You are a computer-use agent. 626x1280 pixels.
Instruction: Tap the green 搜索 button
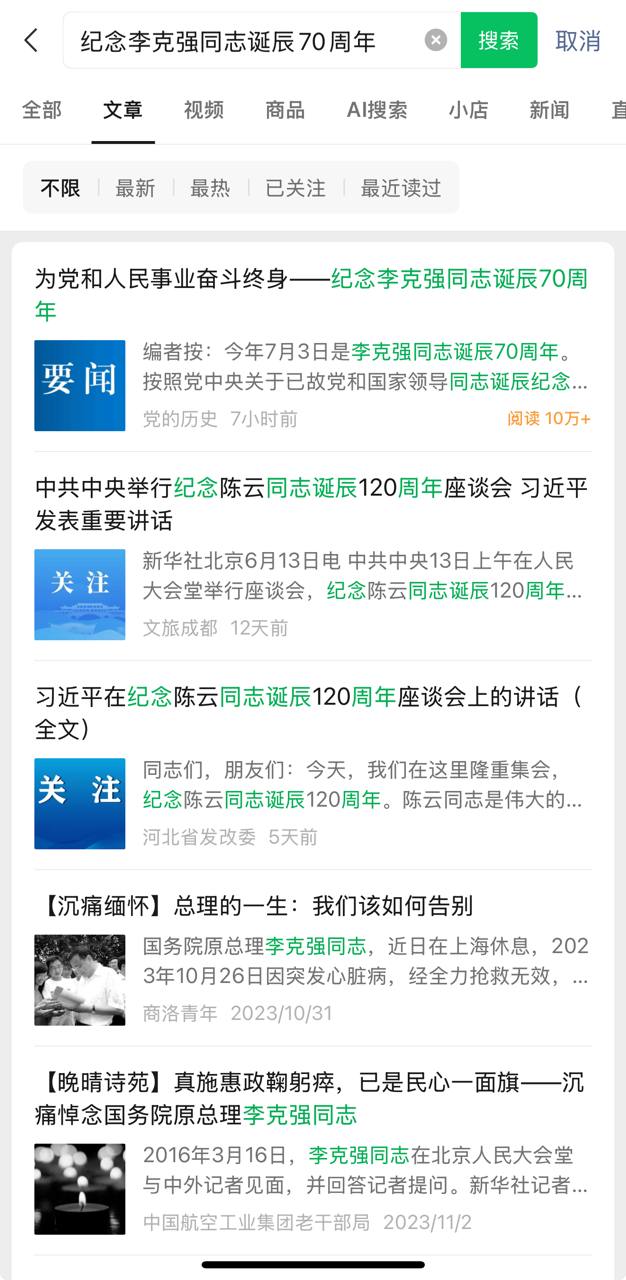tap(498, 40)
